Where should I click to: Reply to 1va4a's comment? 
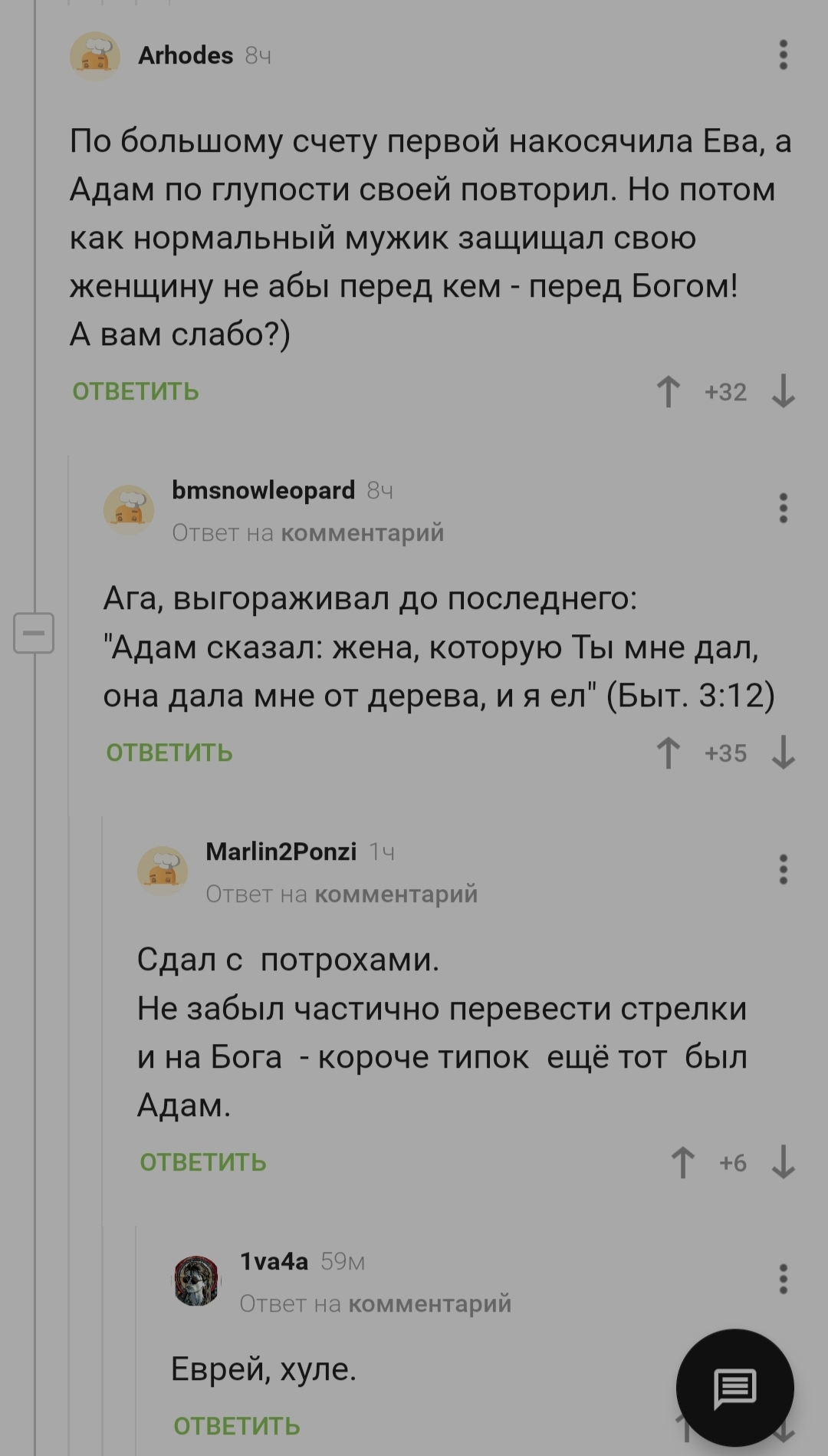(x=237, y=1427)
